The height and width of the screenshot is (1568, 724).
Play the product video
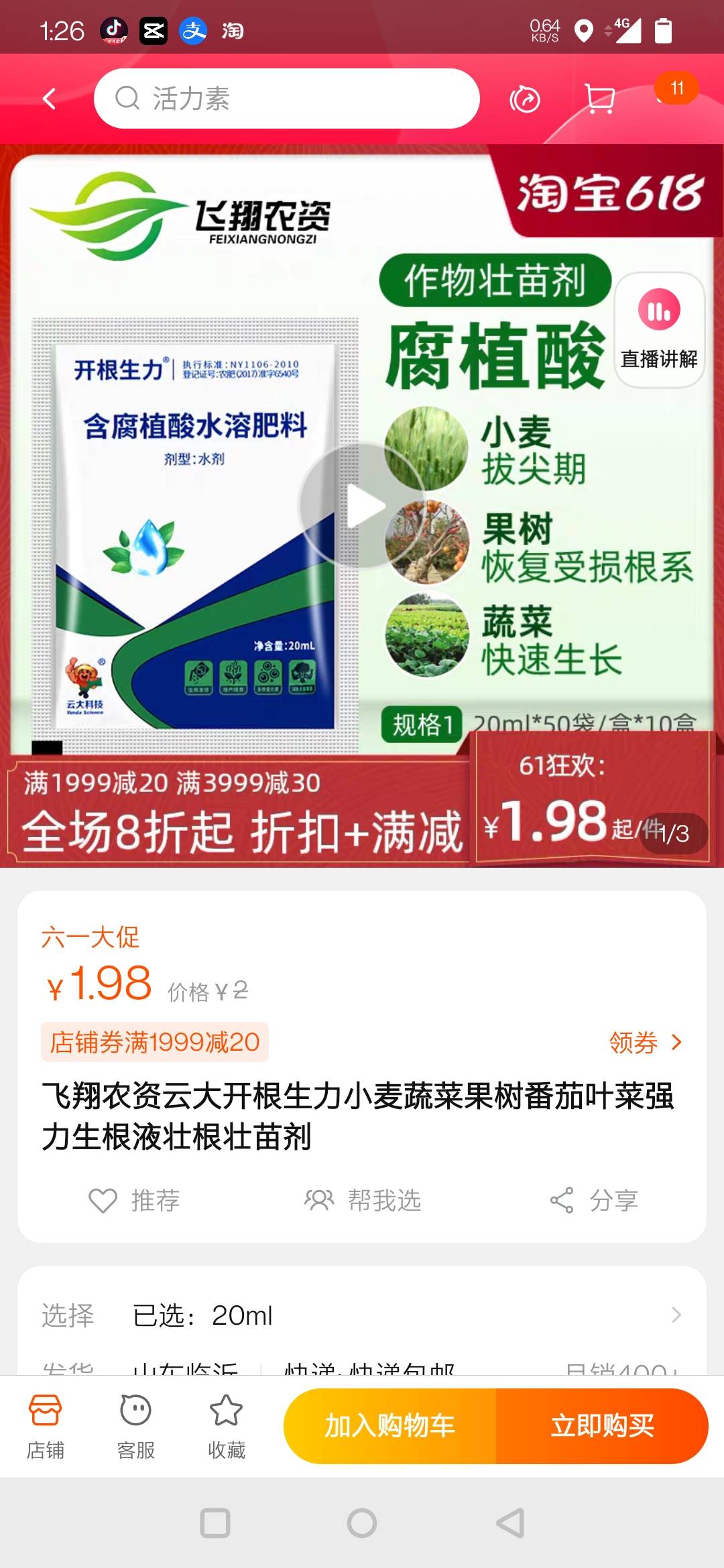362,507
